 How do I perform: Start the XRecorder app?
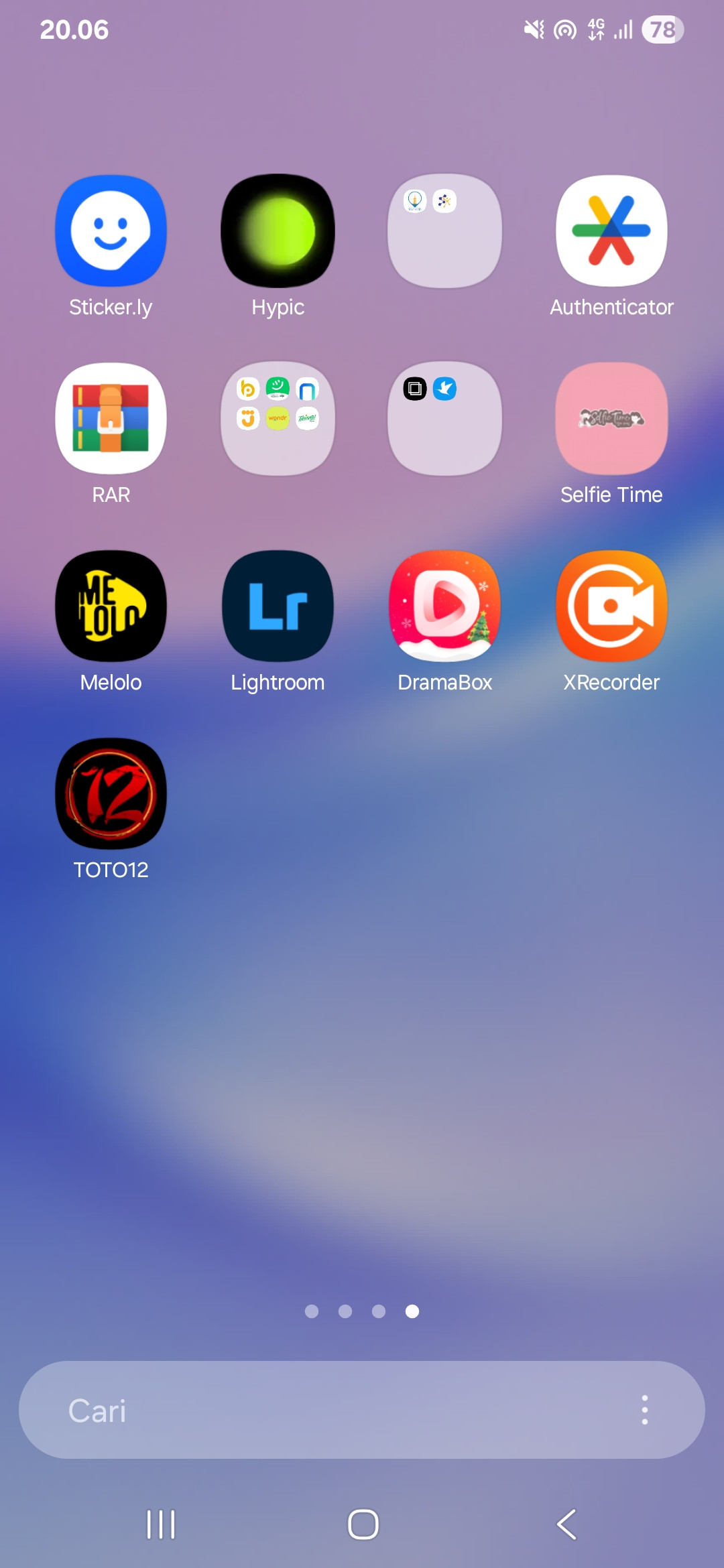pyautogui.click(x=611, y=606)
